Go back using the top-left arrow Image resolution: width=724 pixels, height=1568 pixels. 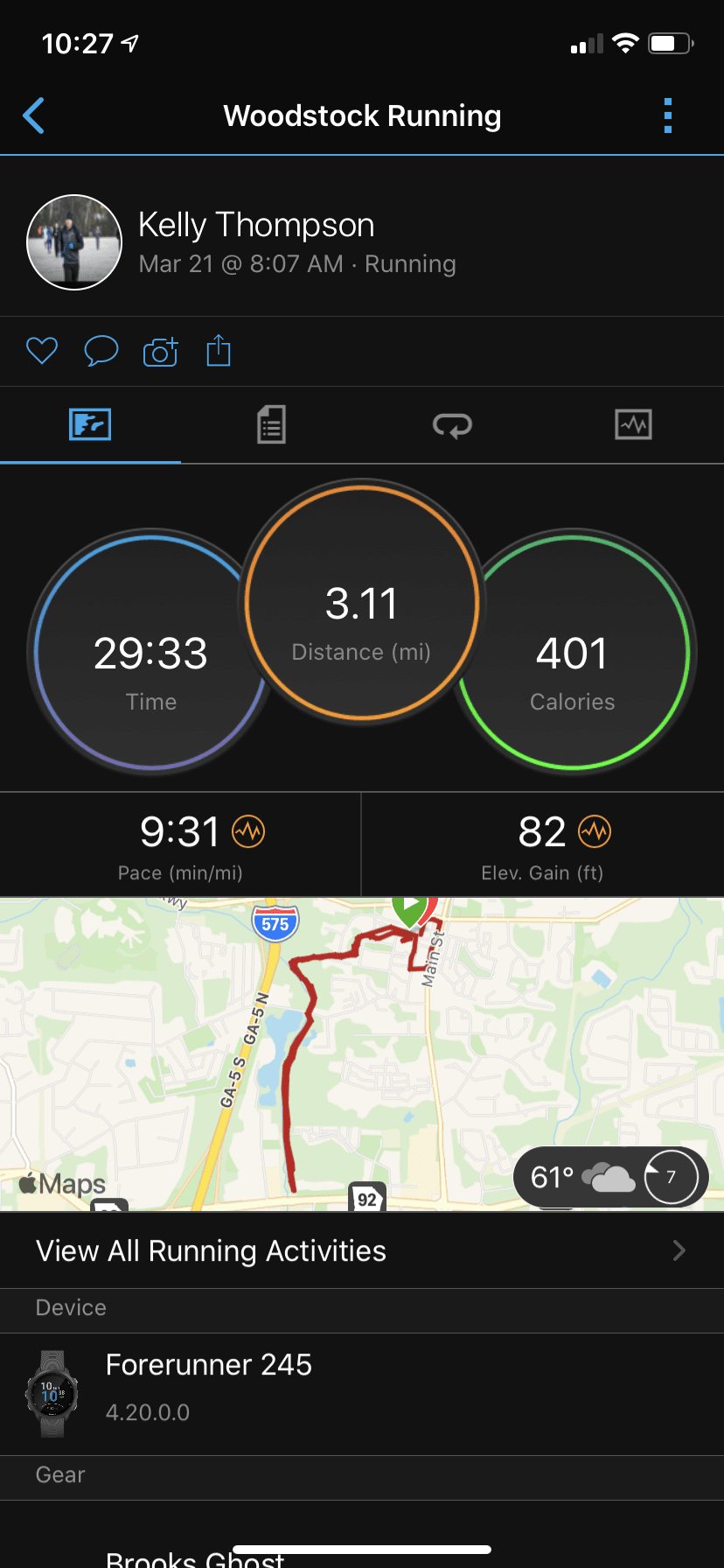34,115
